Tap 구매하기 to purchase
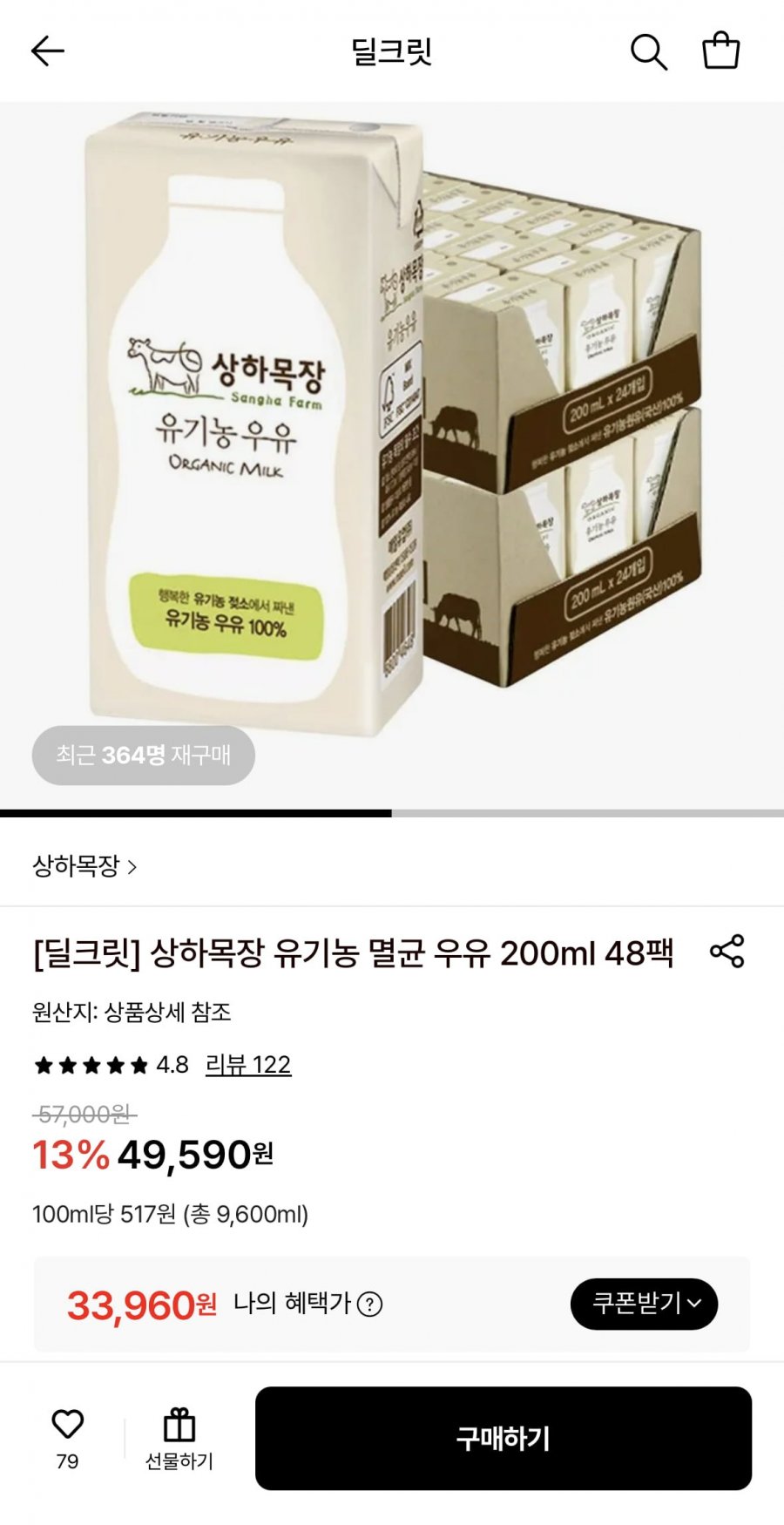Screen dimensions: 784x1525 point(503,1438)
